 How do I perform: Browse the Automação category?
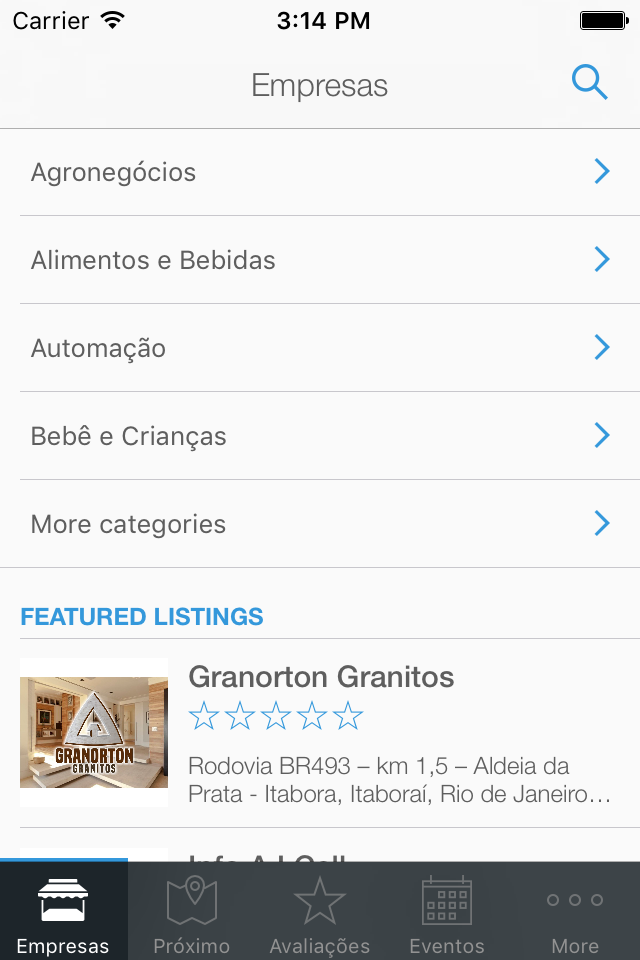tap(320, 348)
